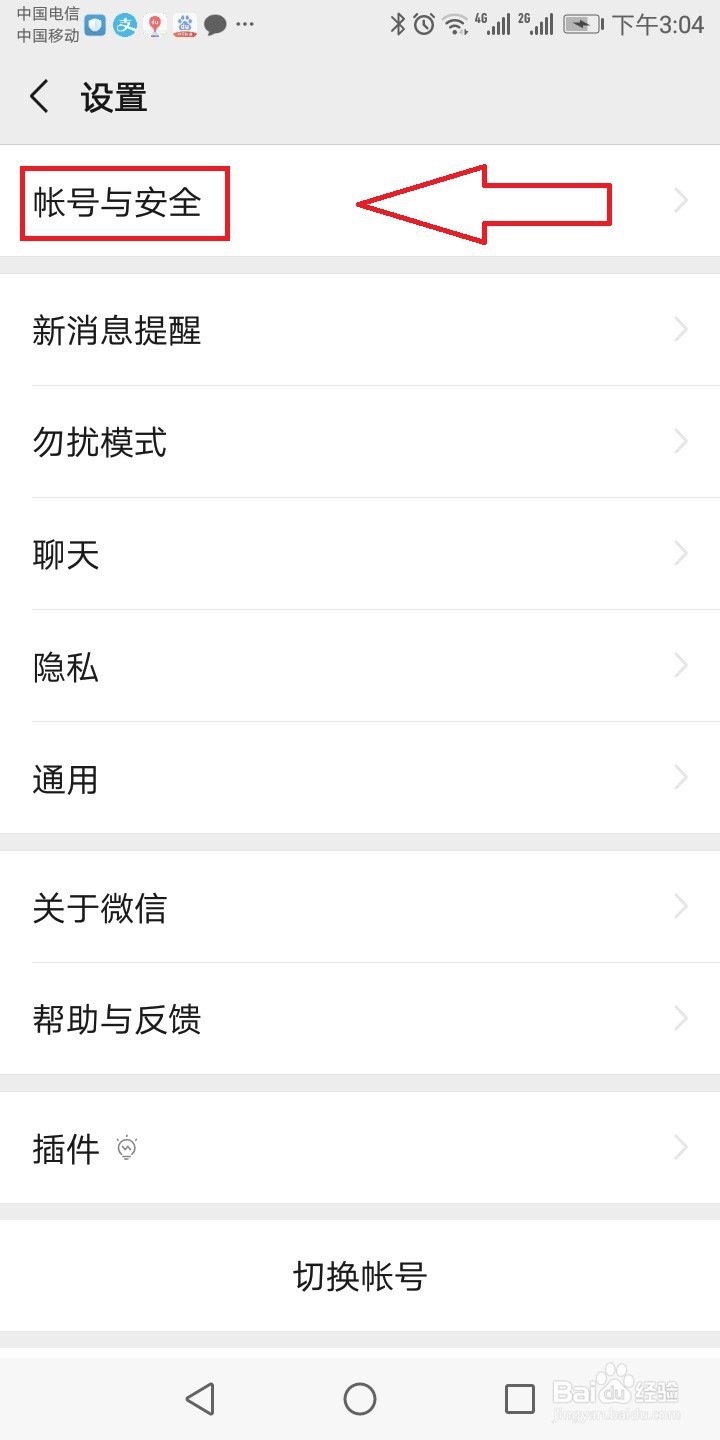The width and height of the screenshot is (720, 1440).
Task: Open the QQ icon in the status bar
Action: pos(94,25)
